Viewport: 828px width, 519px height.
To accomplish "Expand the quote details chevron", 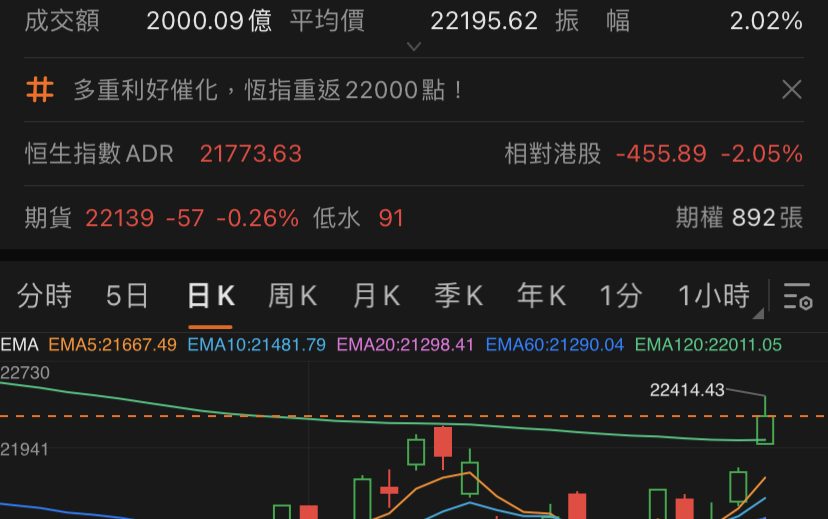I will pos(414,46).
